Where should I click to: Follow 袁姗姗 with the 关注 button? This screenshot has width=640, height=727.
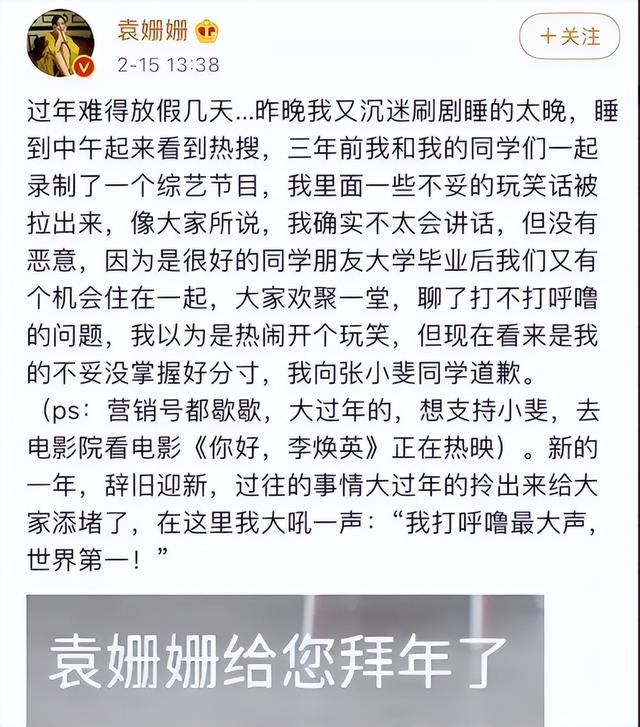coord(570,37)
